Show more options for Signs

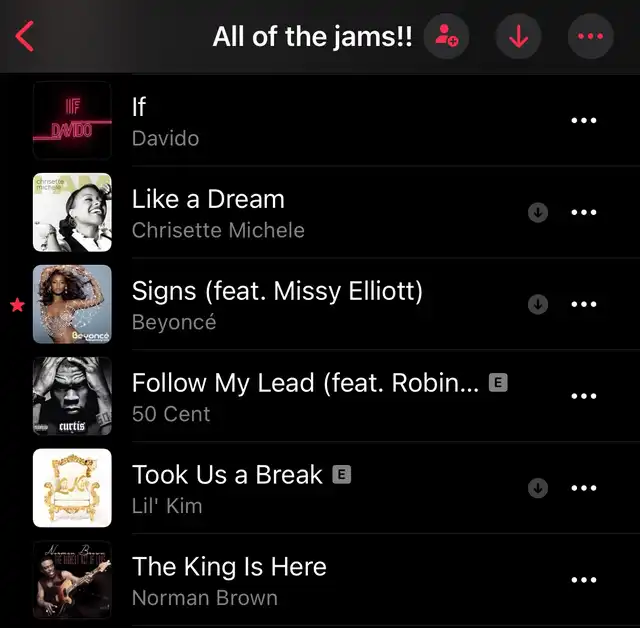(x=583, y=305)
